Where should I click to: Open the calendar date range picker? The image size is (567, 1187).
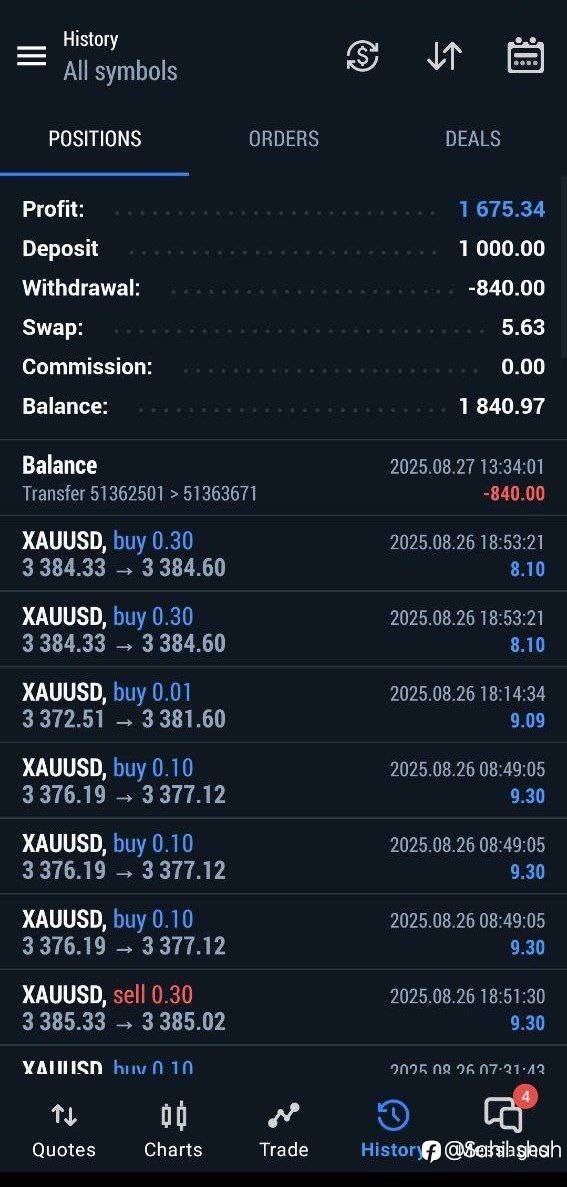click(x=525, y=55)
